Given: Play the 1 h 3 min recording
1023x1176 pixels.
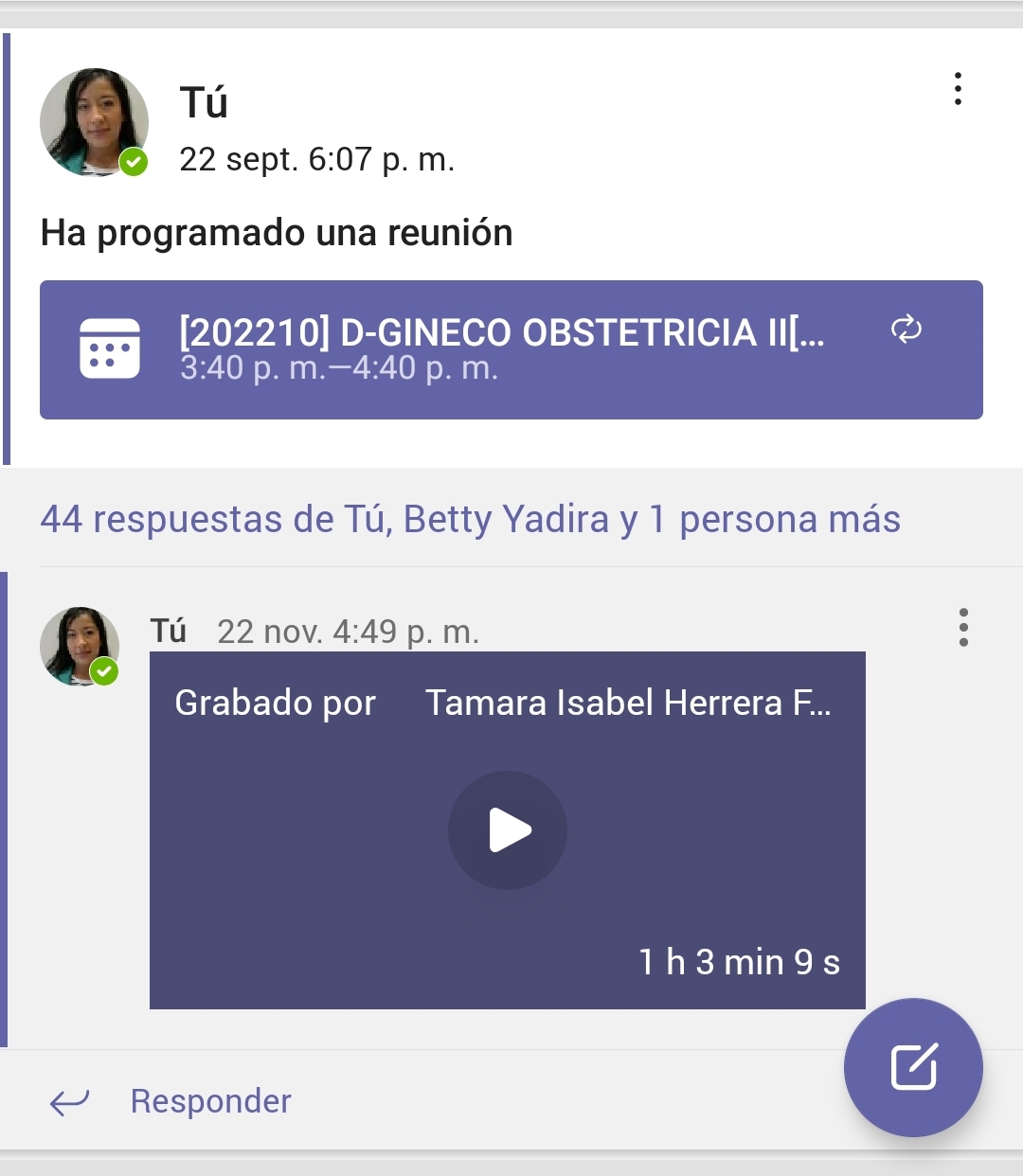Looking at the screenshot, I should pyautogui.click(x=508, y=830).
